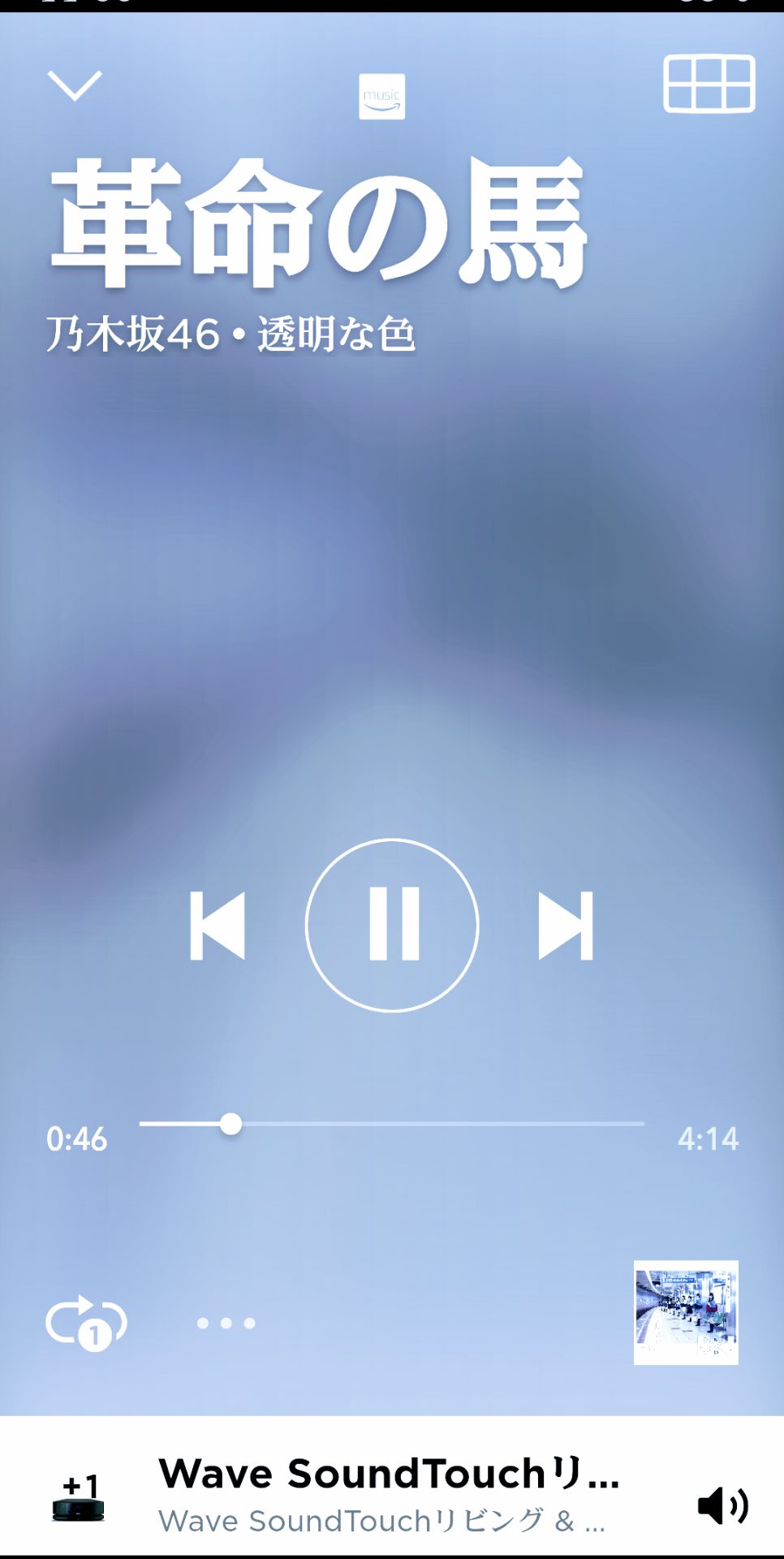Open the album artwork thumbnail
Image resolution: width=784 pixels, height=1559 pixels.
(686, 1312)
